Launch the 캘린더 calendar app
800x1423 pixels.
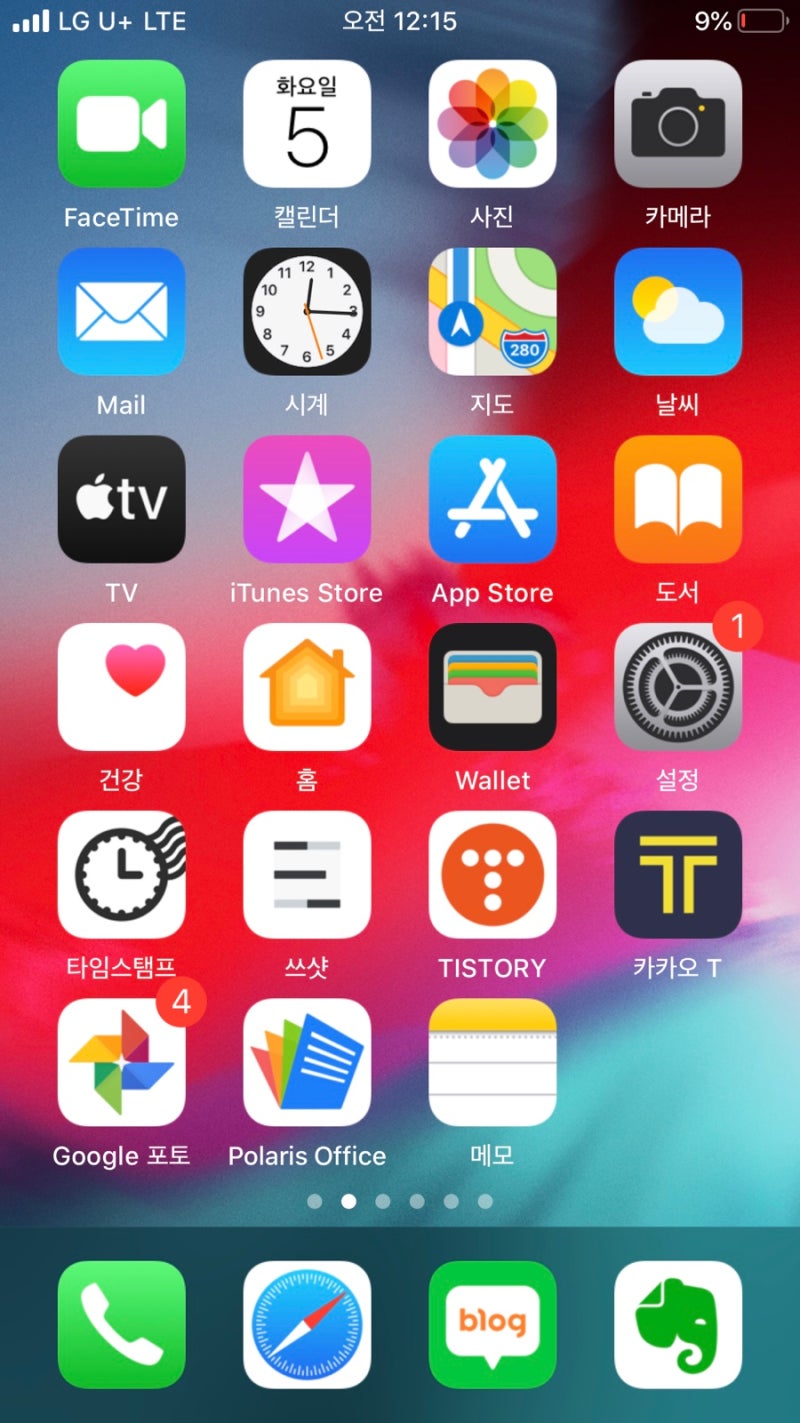307,124
